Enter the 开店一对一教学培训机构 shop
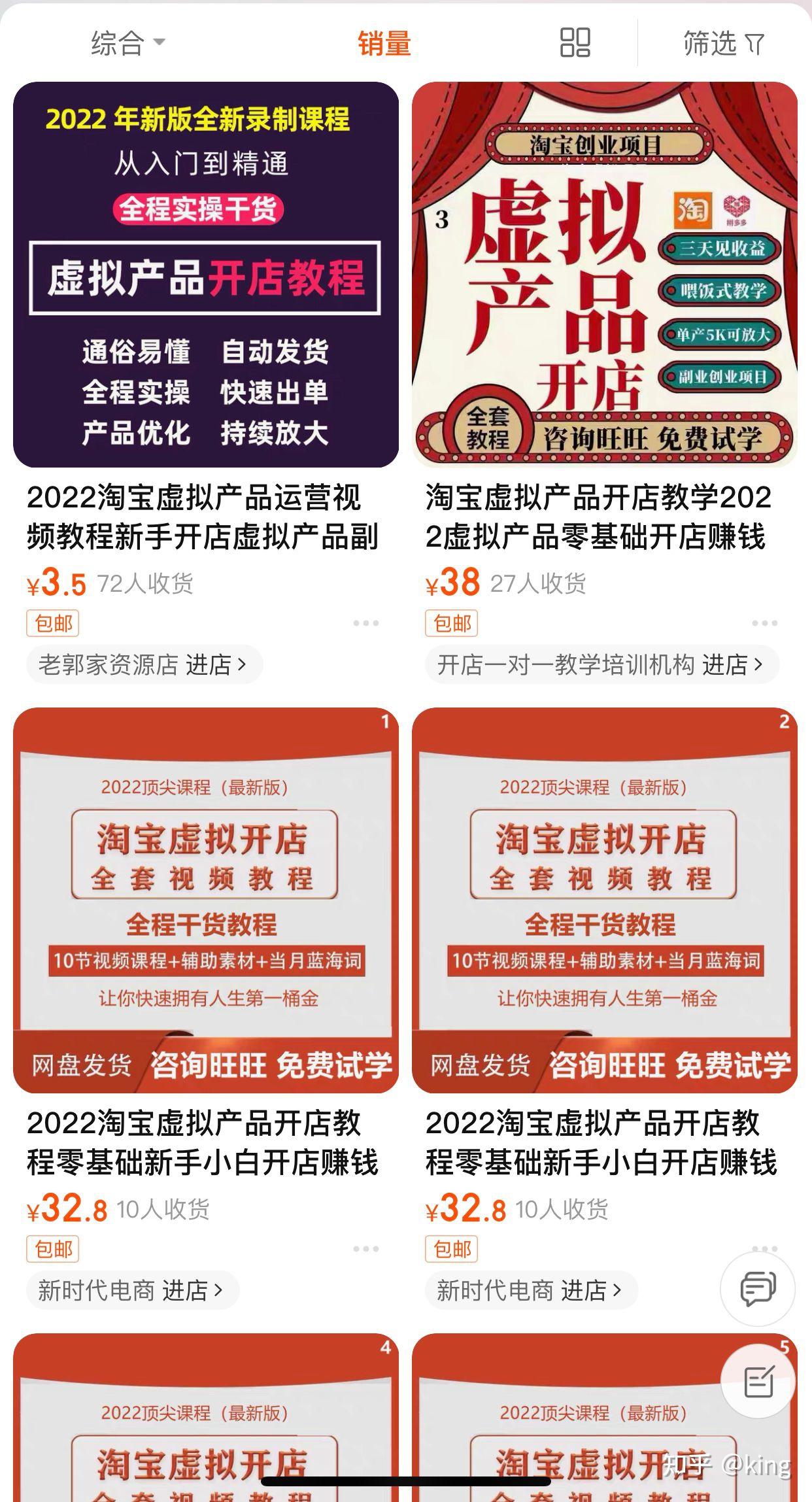Image resolution: width=812 pixels, height=1502 pixels. click(x=602, y=665)
